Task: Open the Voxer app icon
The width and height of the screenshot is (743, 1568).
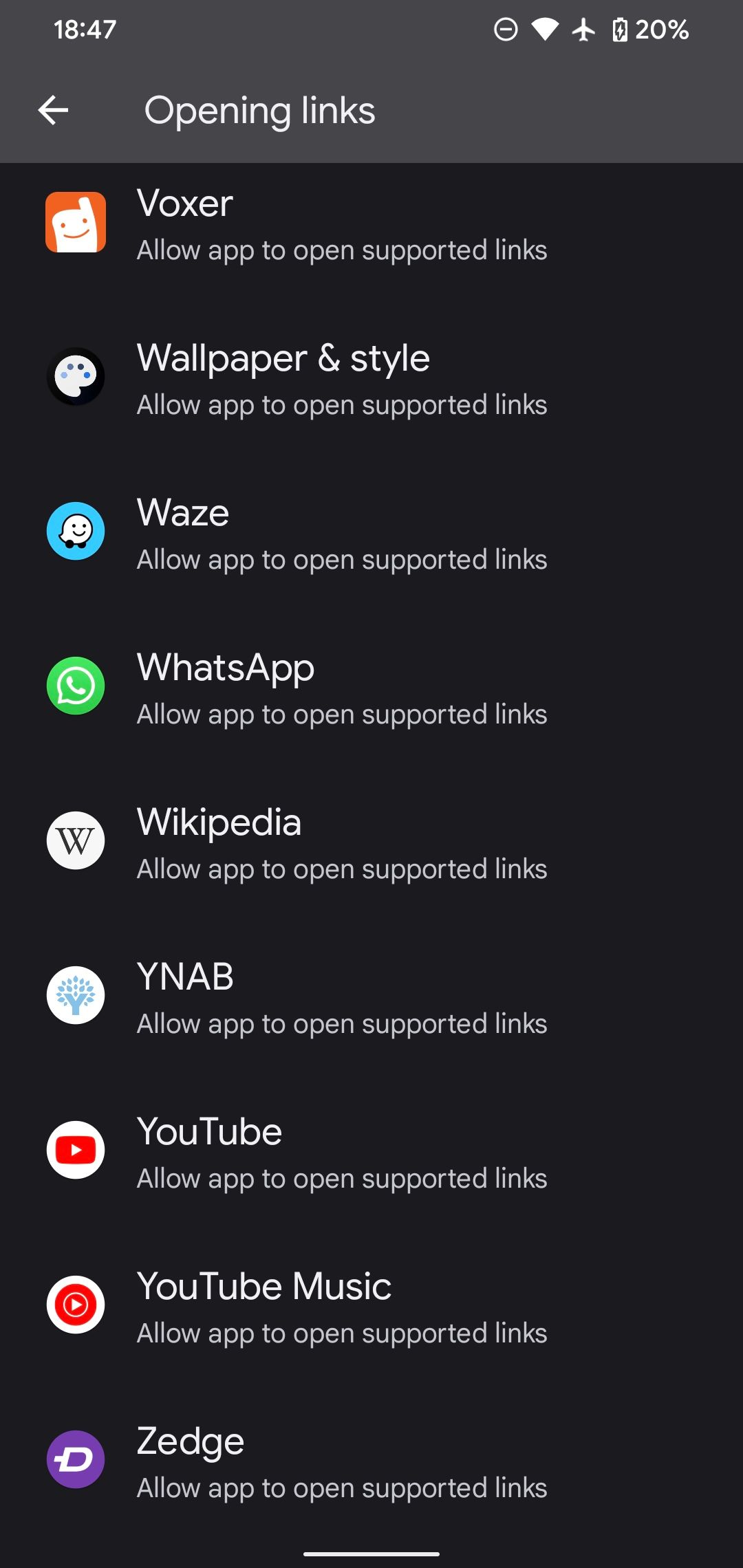Action: (x=76, y=222)
